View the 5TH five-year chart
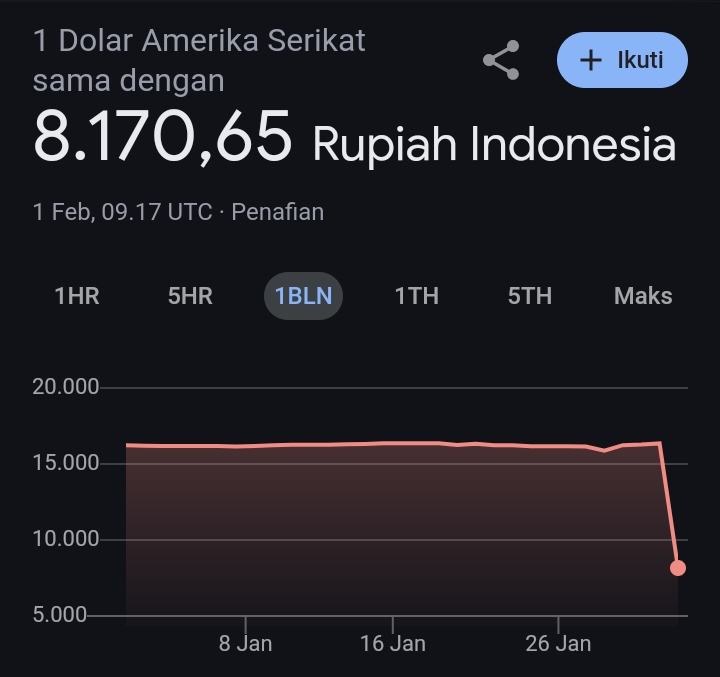The image size is (720, 677). coord(529,296)
